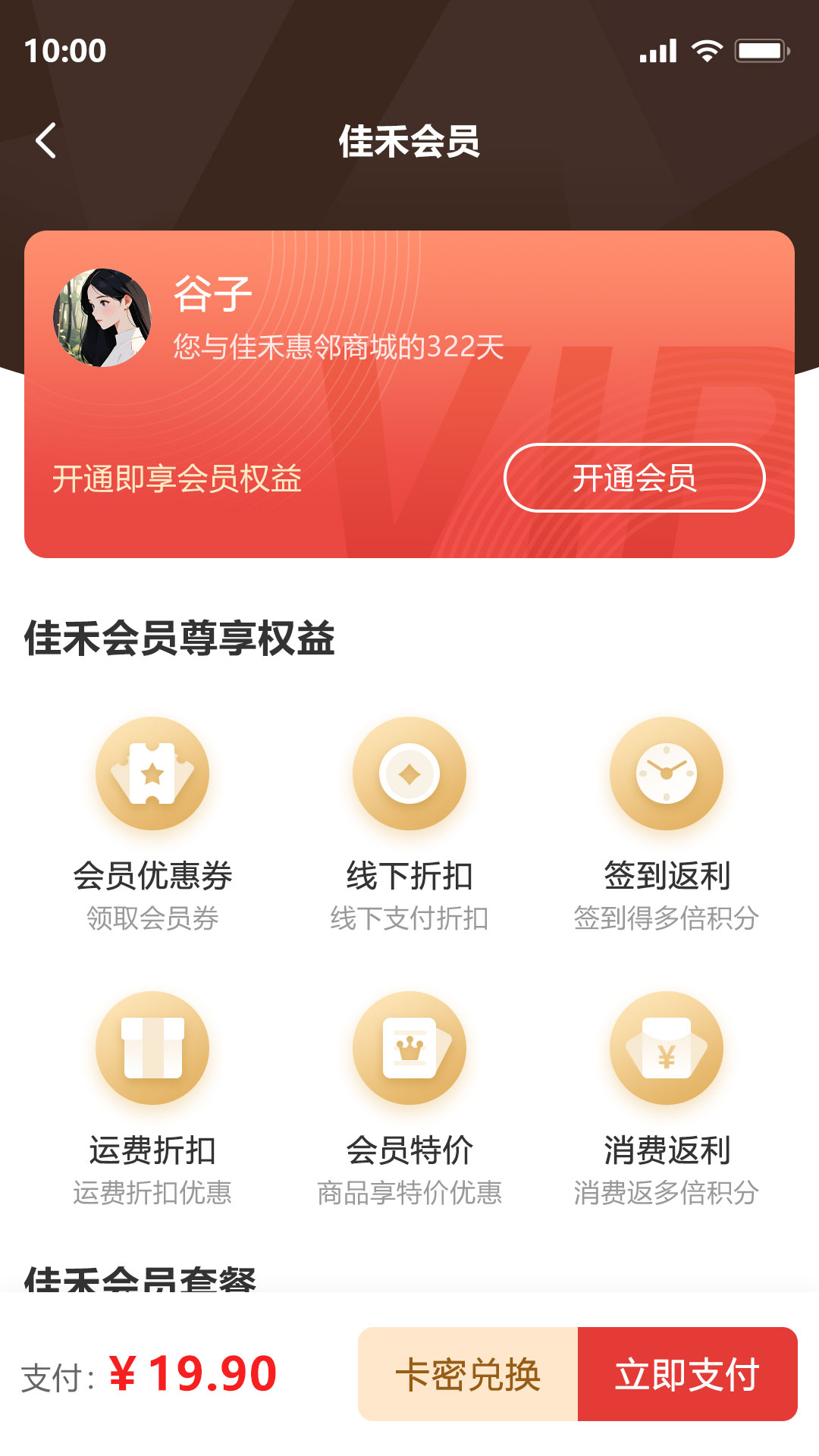The width and height of the screenshot is (819, 1456).
Task: Select the 会员特价 crown badge icon
Action: click(x=409, y=1046)
